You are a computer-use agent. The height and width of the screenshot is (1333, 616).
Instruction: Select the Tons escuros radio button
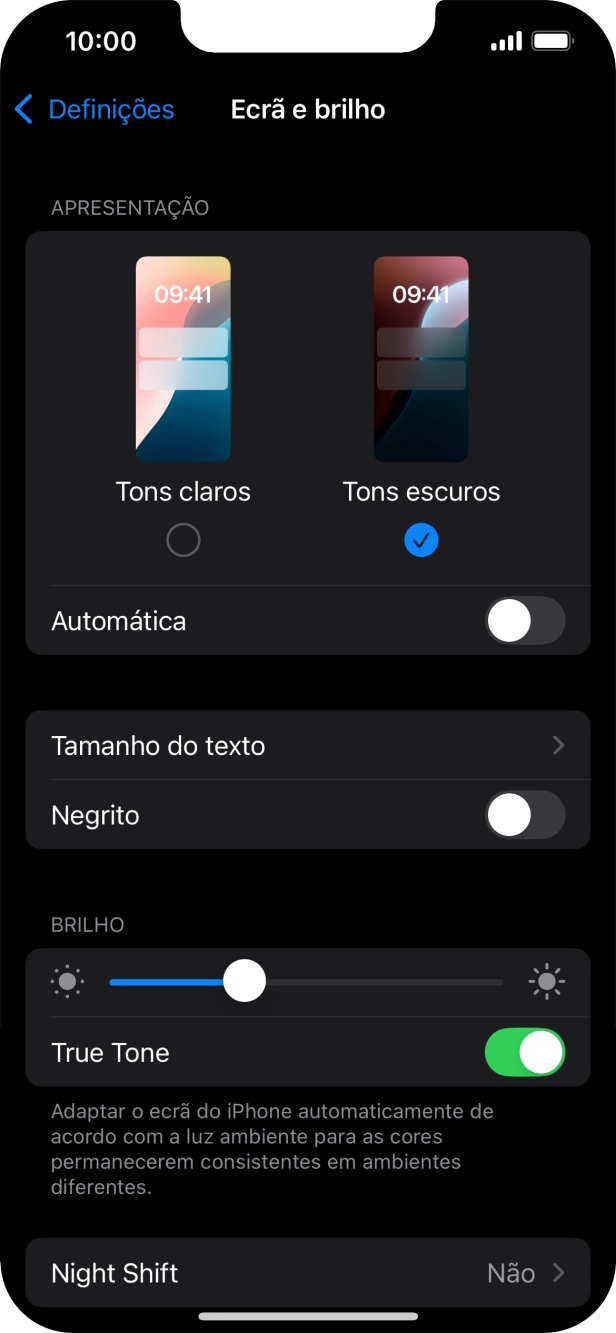[x=421, y=541]
